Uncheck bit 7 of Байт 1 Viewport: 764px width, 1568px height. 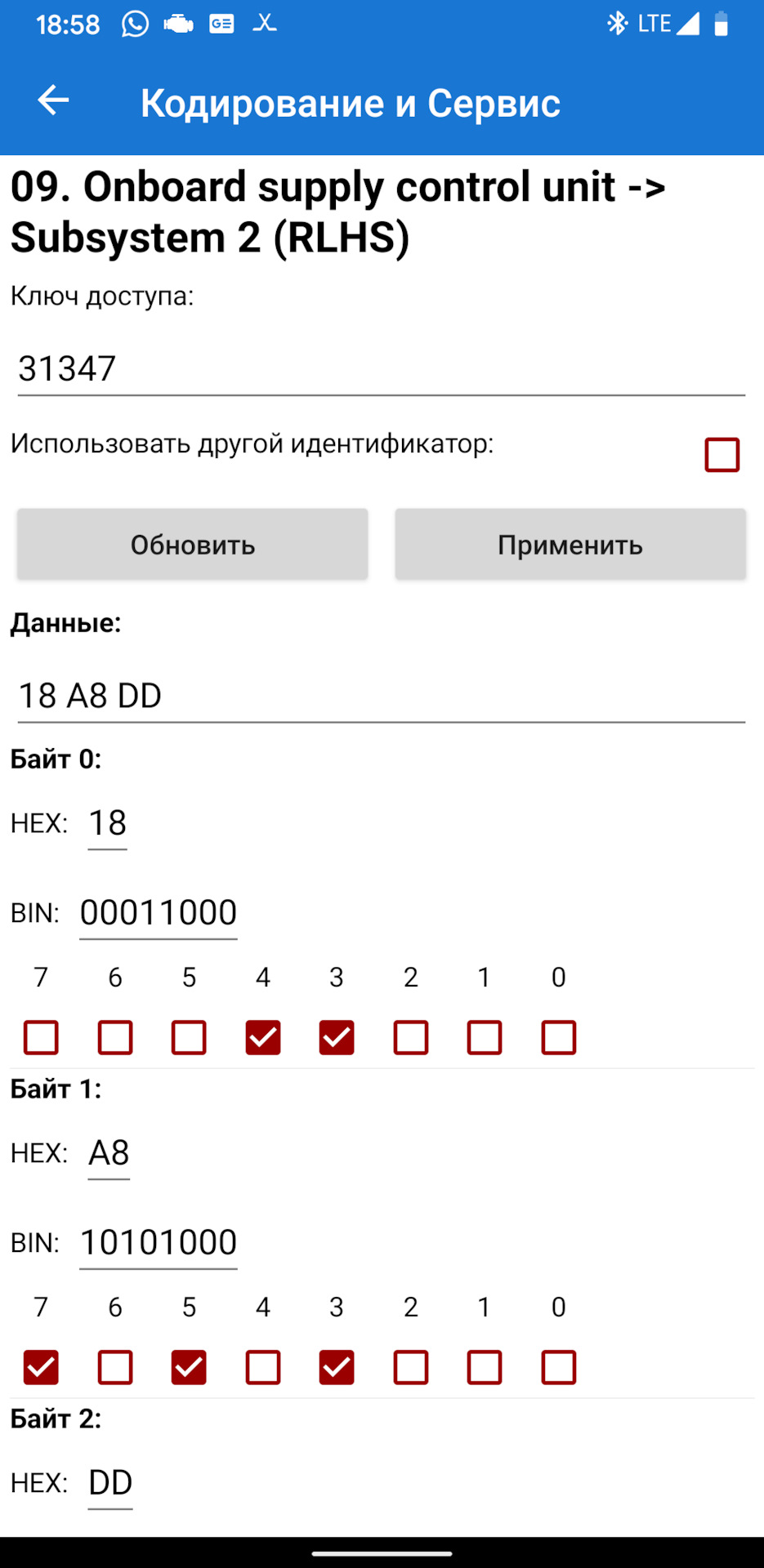(x=42, y=1368)
